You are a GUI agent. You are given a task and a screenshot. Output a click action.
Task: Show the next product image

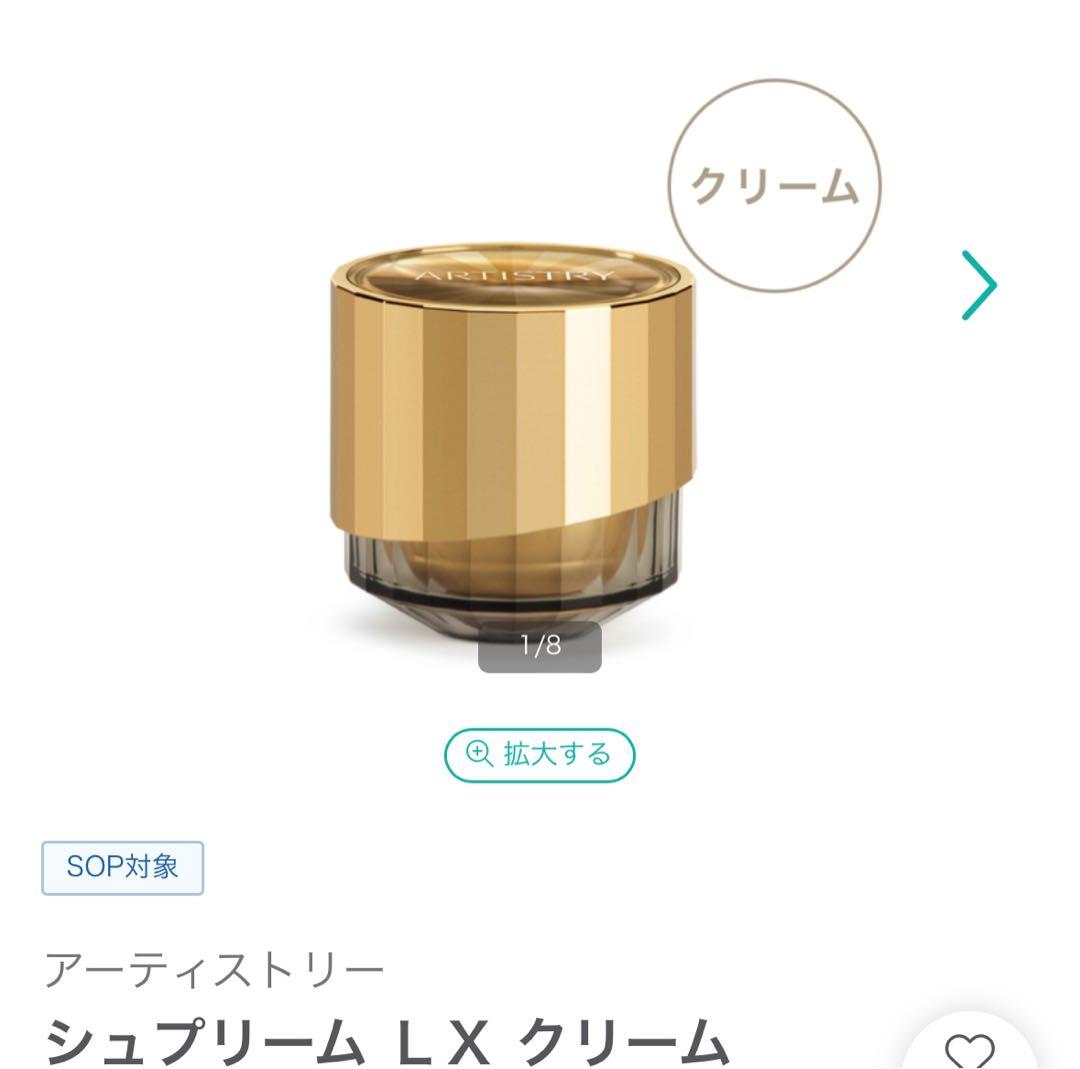pyautogui.click(x=979, y=285)
